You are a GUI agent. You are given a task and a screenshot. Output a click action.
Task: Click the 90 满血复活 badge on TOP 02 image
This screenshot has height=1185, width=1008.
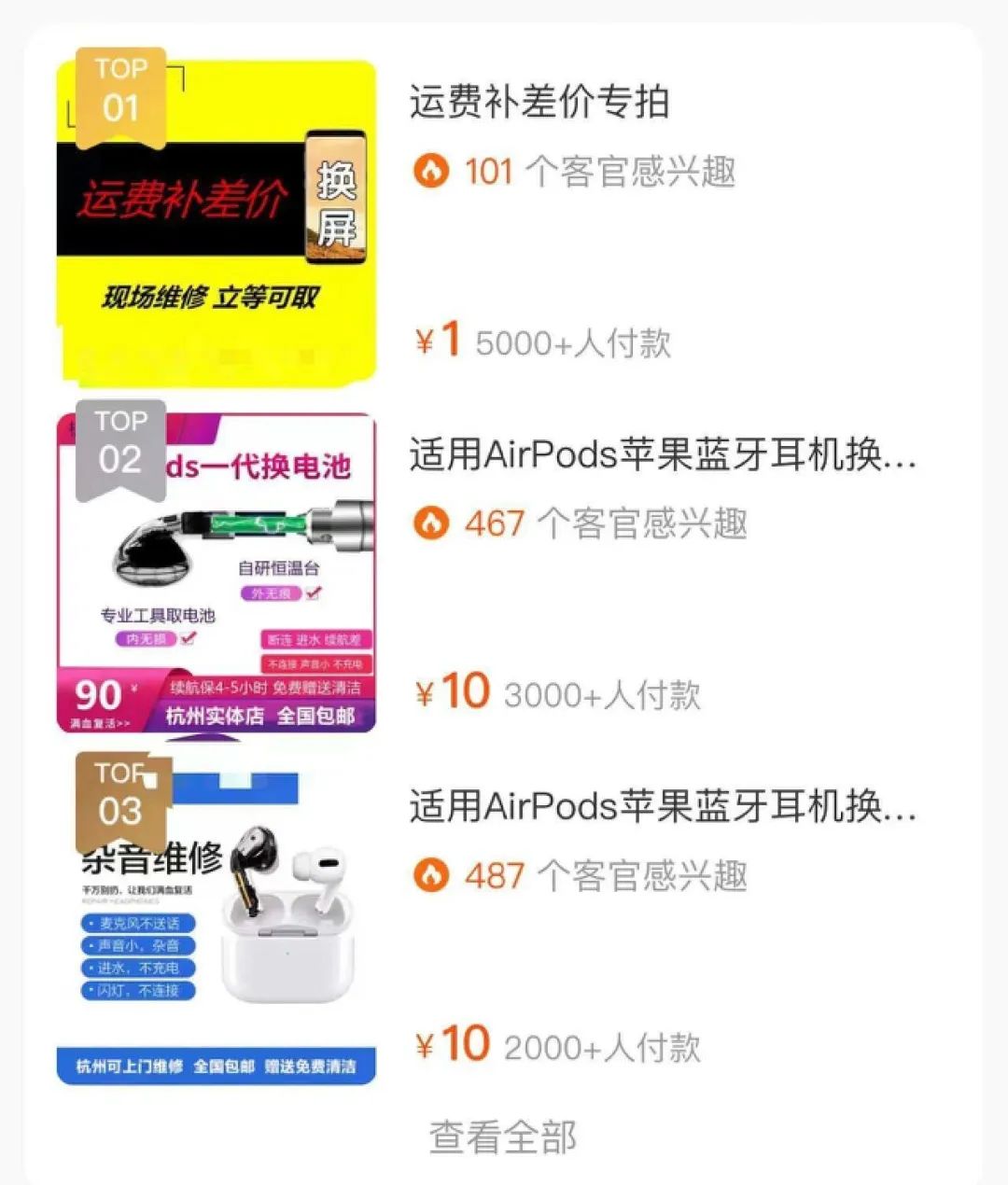(x=98, y=698)
